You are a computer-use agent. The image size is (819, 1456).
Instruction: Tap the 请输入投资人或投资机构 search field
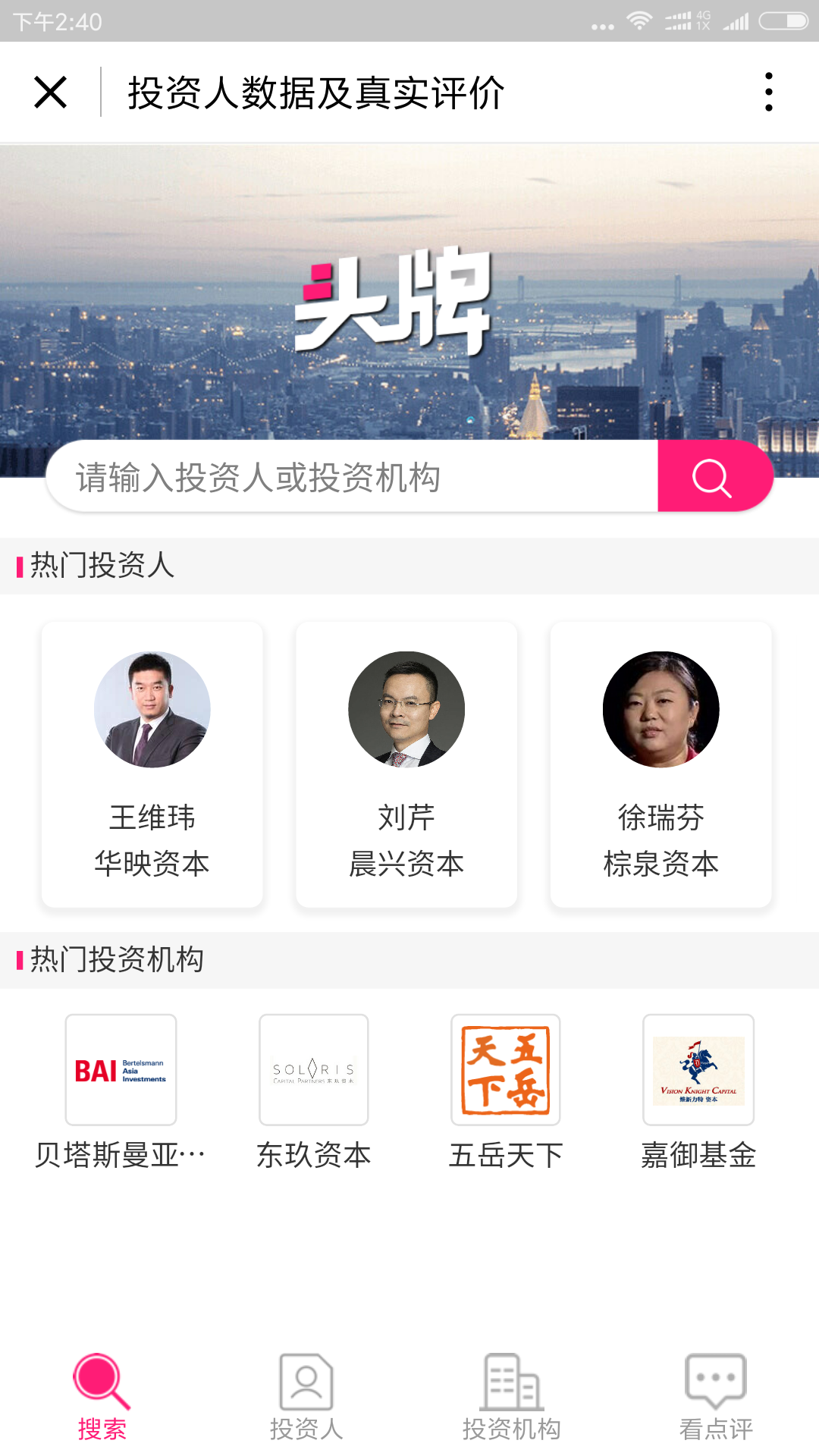(350, 477)
